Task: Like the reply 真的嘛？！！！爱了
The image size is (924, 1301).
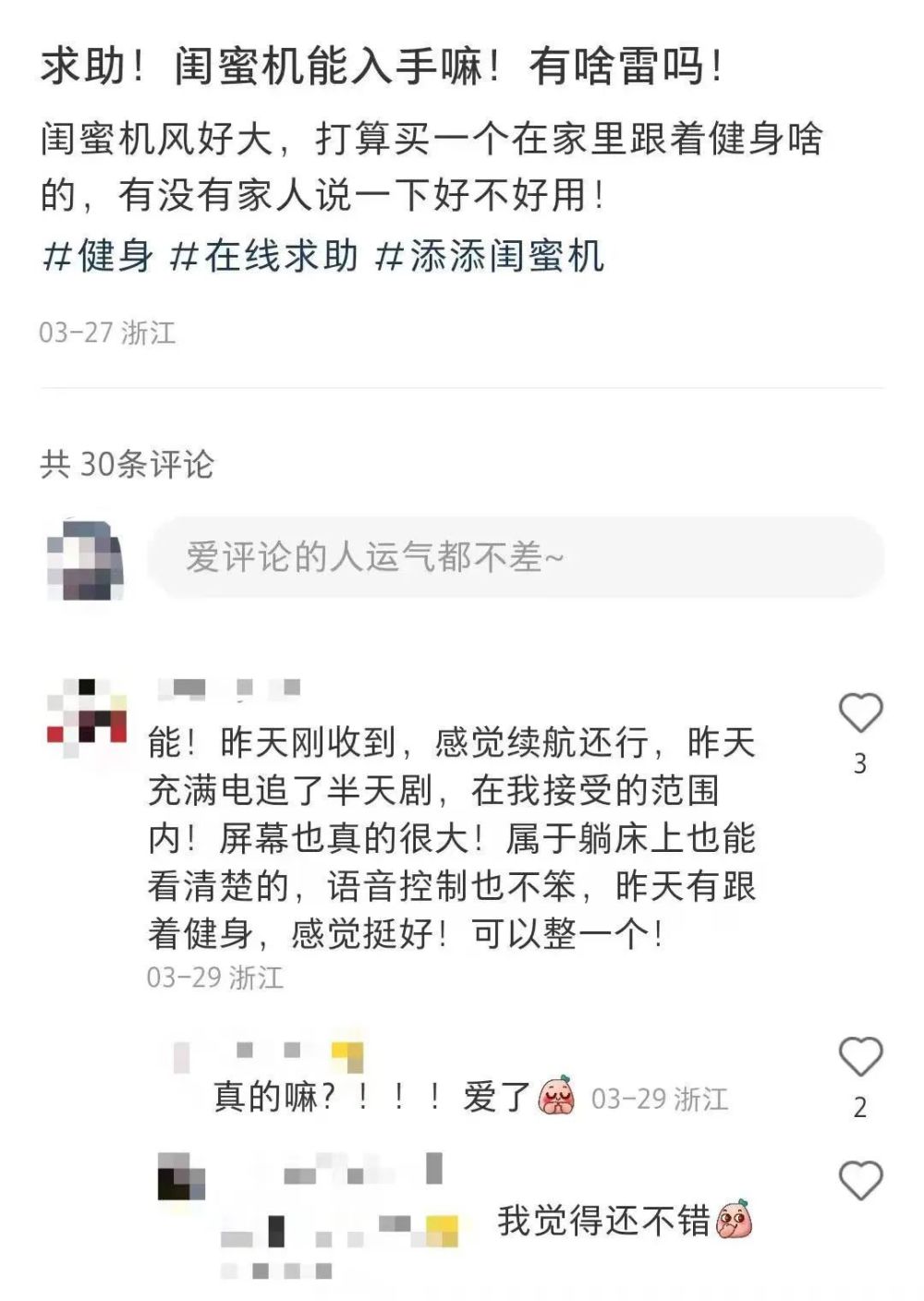Action: click(859, 1057)
